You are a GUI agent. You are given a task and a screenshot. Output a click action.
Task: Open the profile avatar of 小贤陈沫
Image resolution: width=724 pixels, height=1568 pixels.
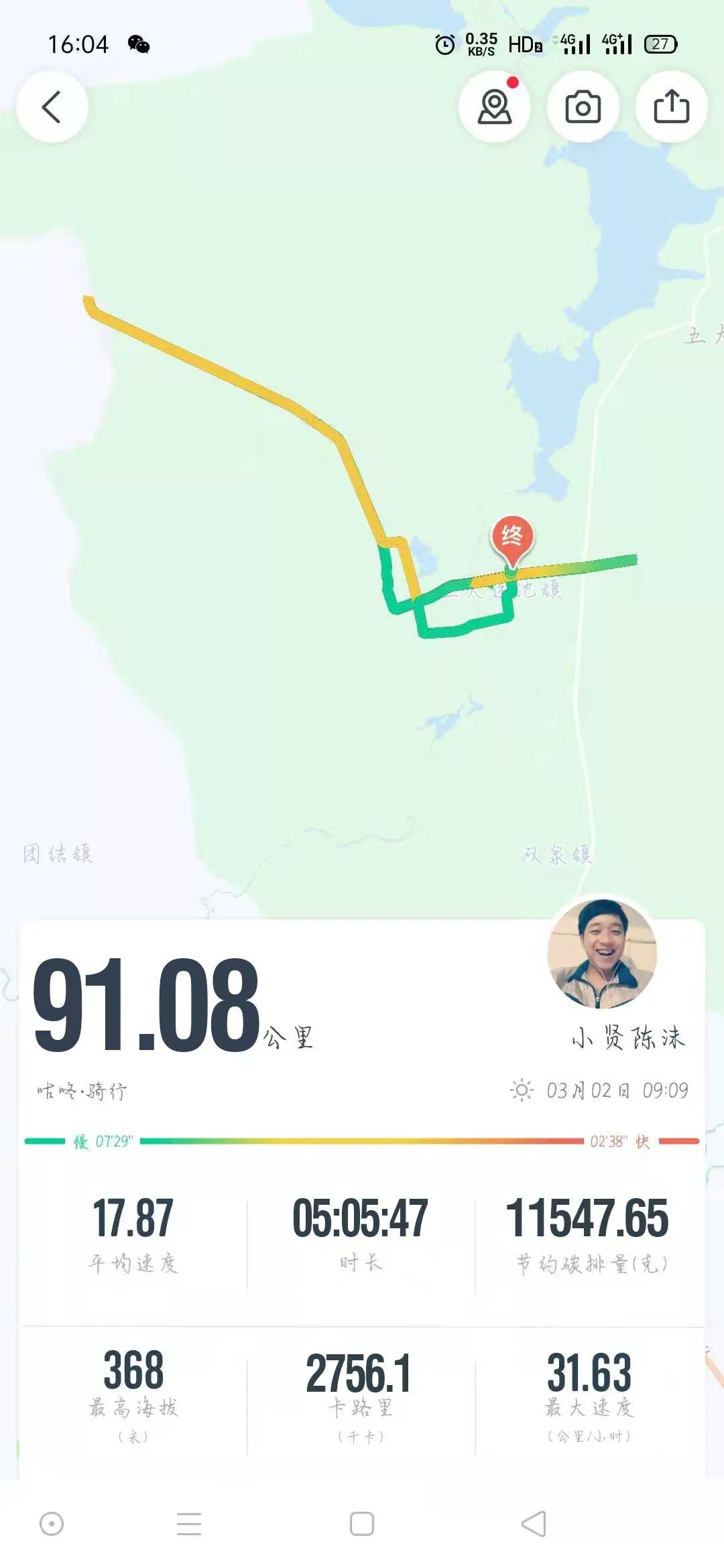pyautogui.click(x=602, y=954)
